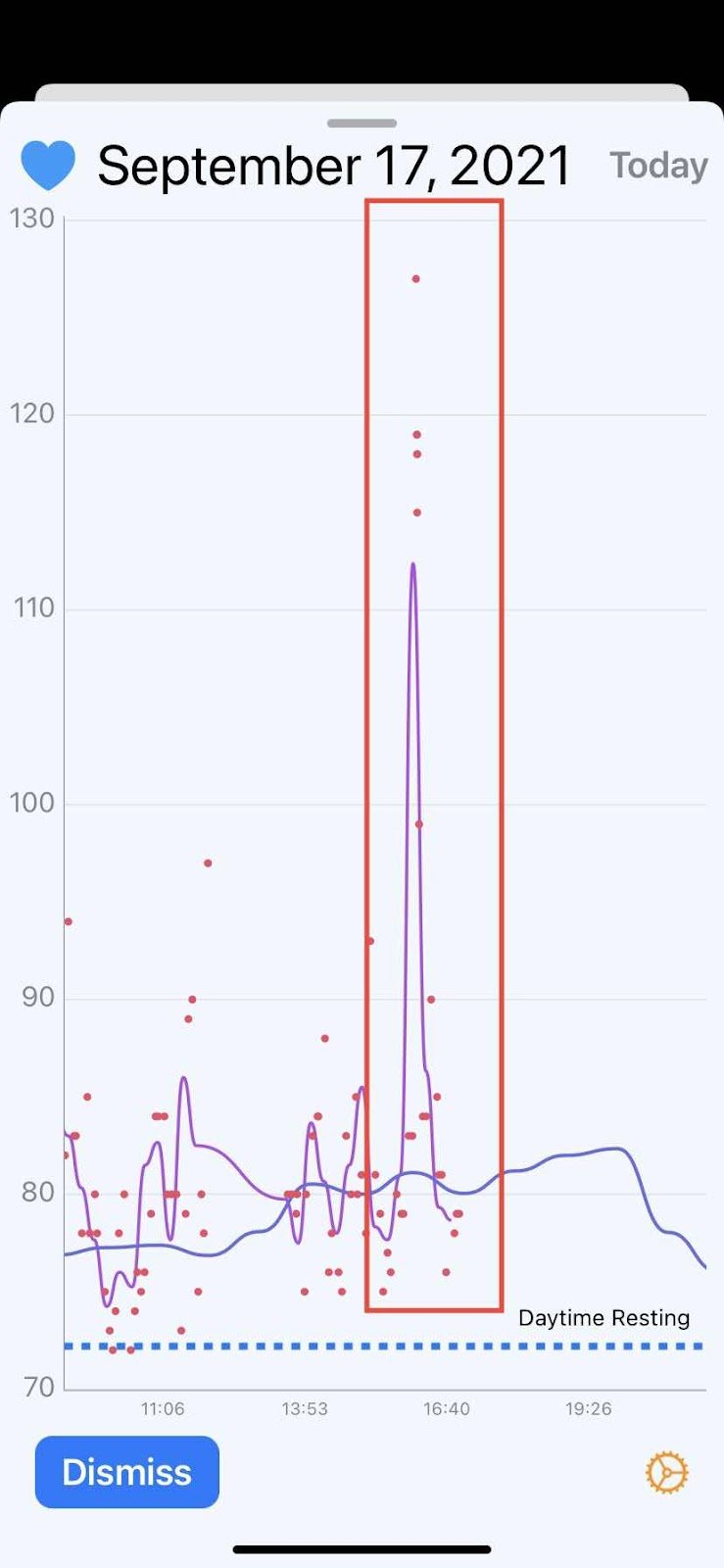Jump to Today's heart rate data
This screenshot has height=1568, width=724.
658,166
